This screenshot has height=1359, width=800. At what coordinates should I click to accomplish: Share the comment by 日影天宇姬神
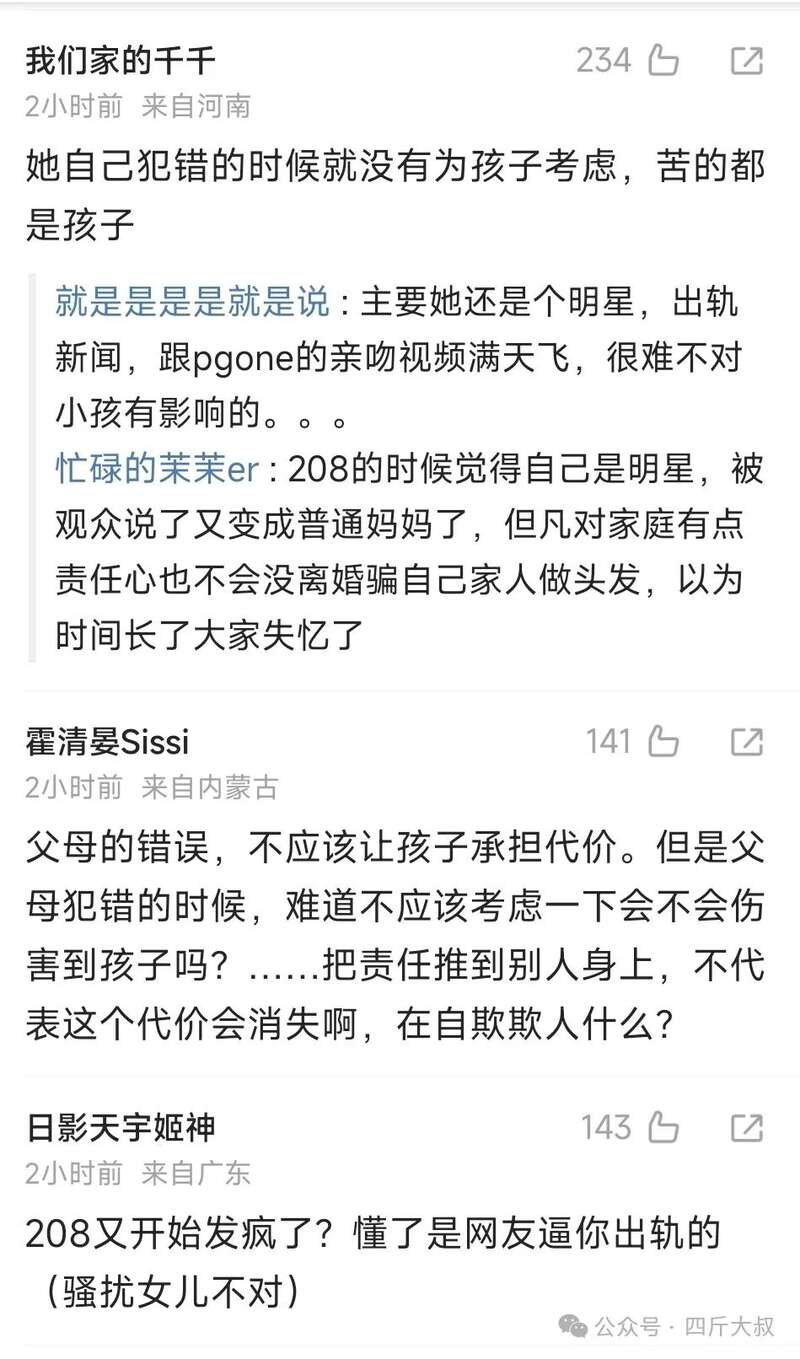(746, 1128)
